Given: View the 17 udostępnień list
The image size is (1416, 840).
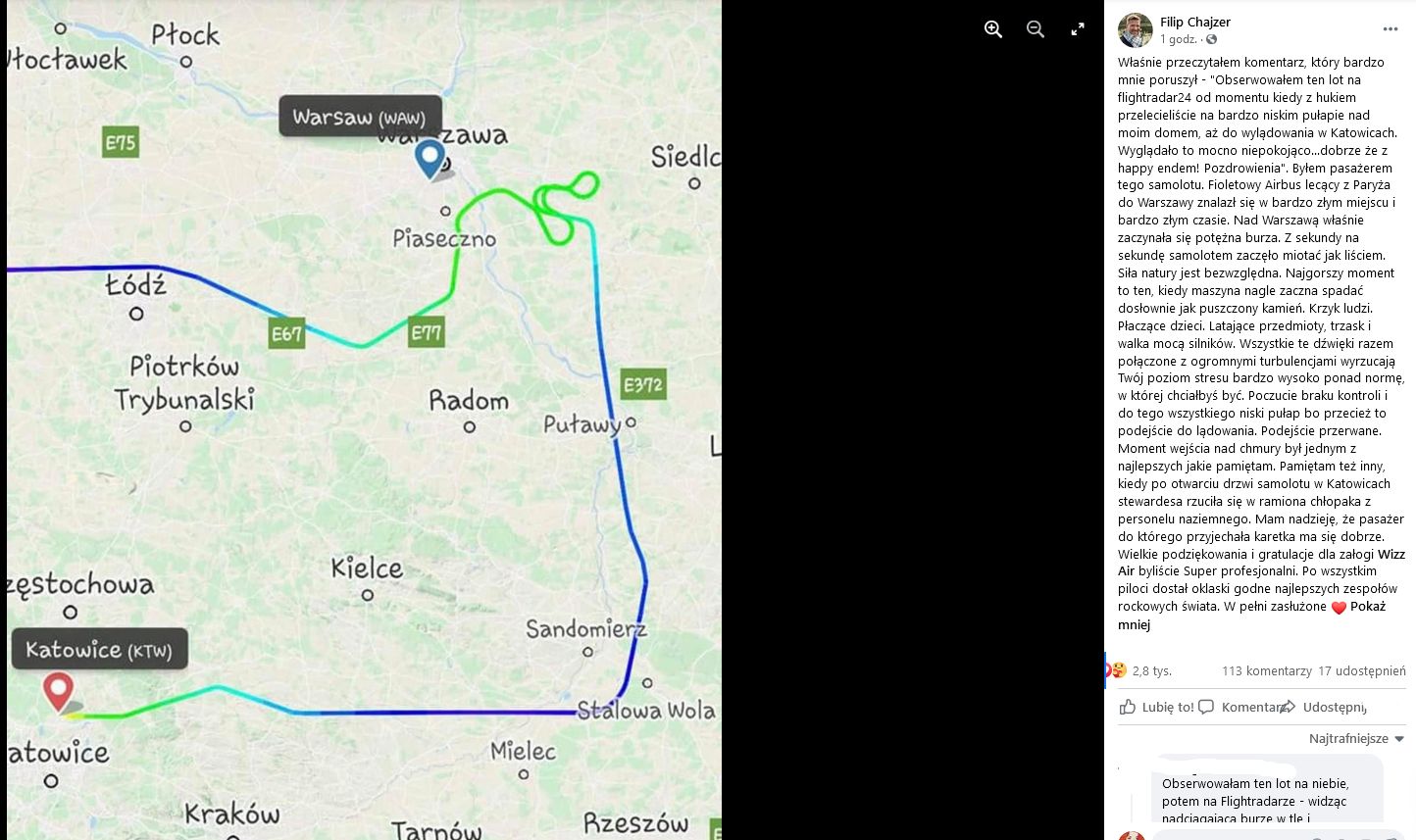Looking at the screenshot, I should 1361,671.
